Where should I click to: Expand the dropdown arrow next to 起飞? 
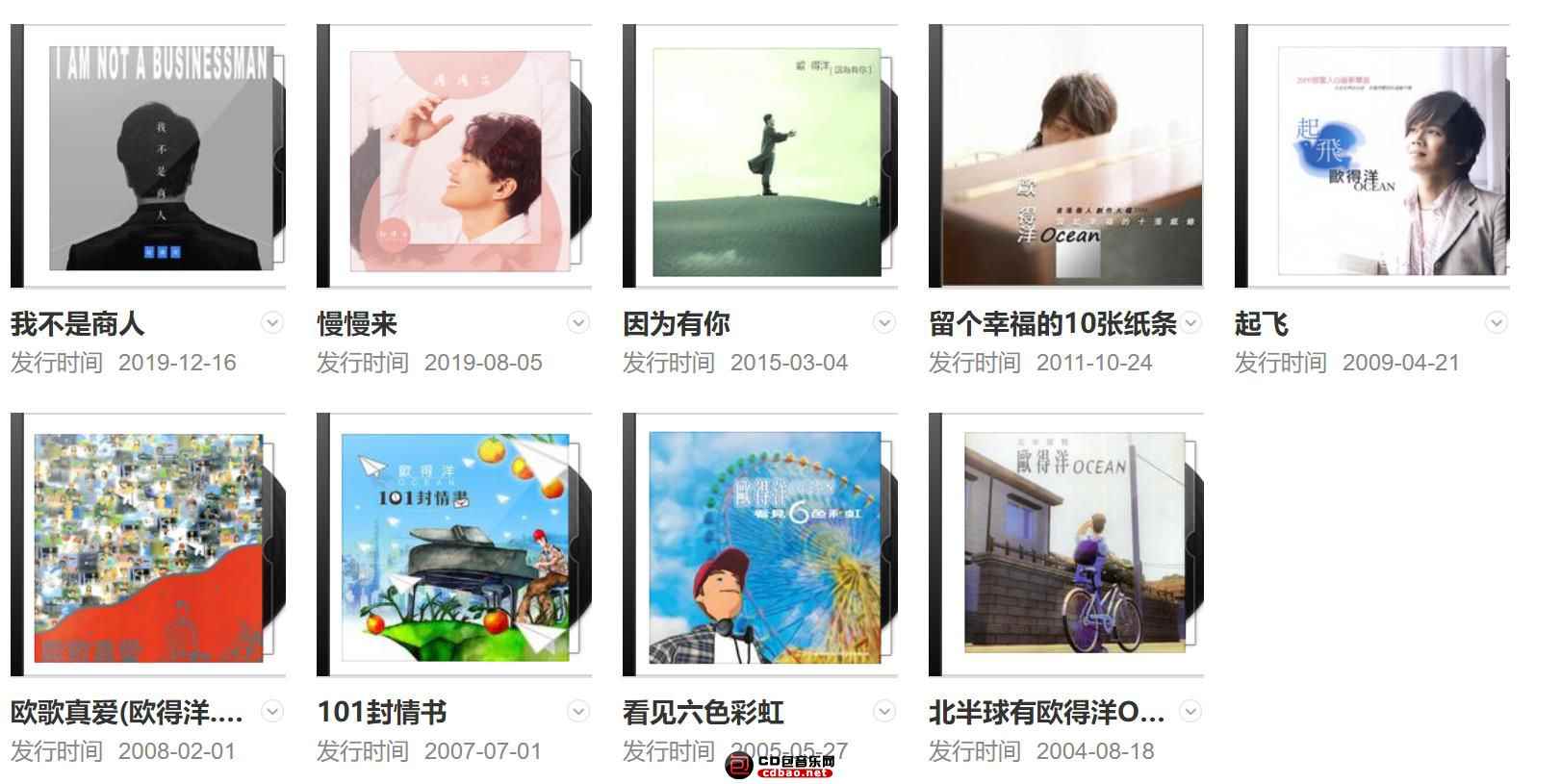coord(1497,323)
